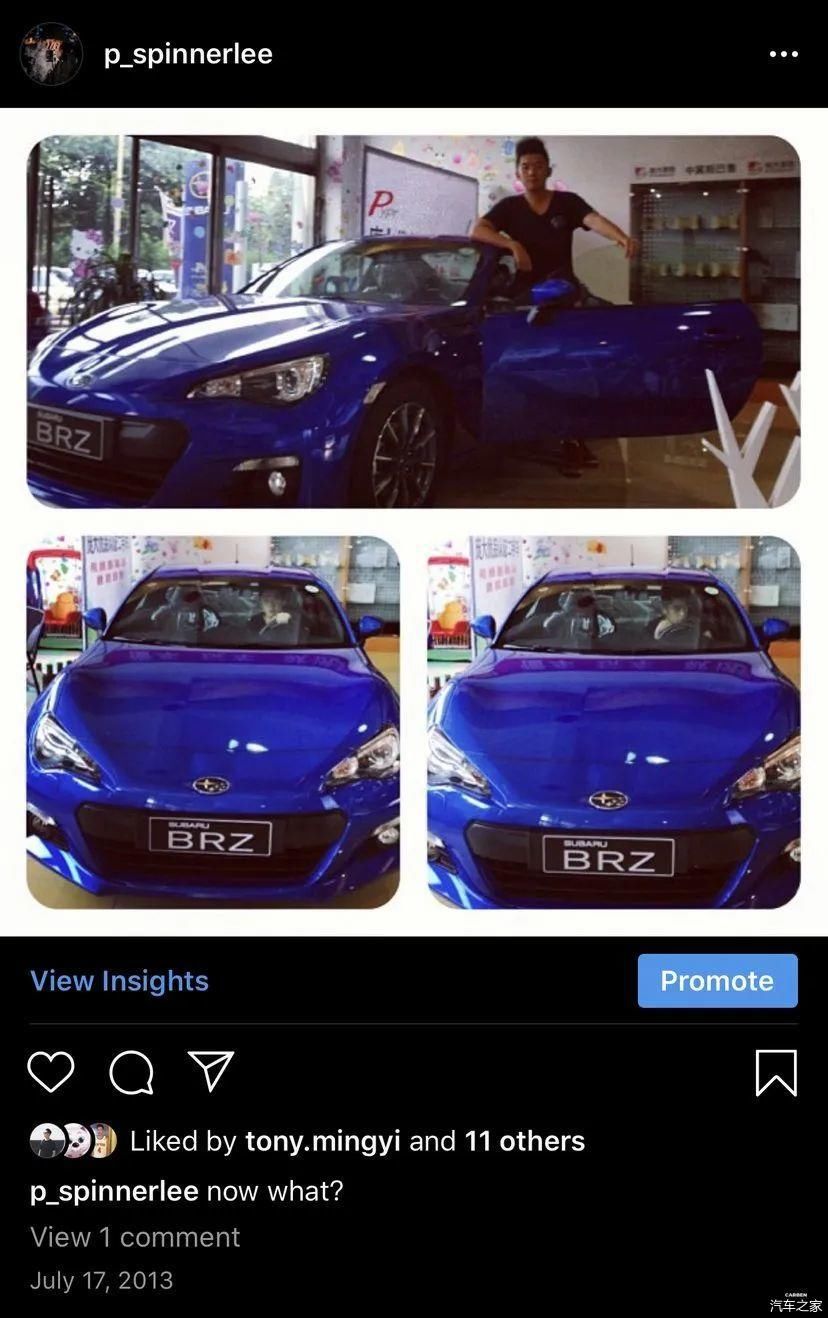
Task: Tap the profile avatar in the header
Action: click(50, 54)
